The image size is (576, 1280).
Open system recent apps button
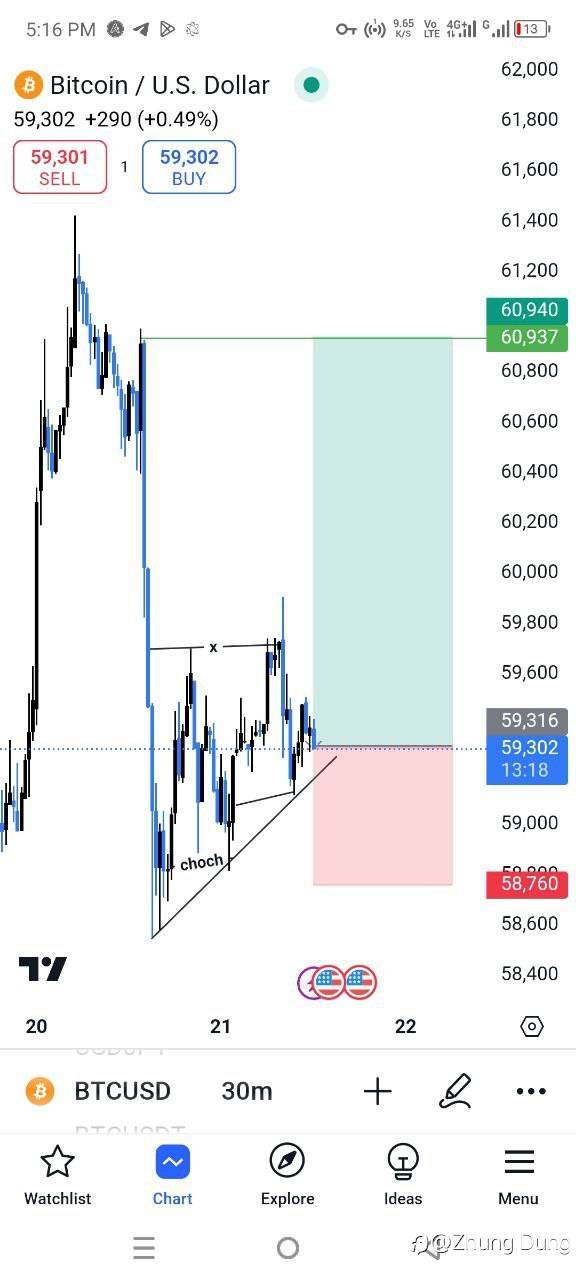(x=144, y=1247)
